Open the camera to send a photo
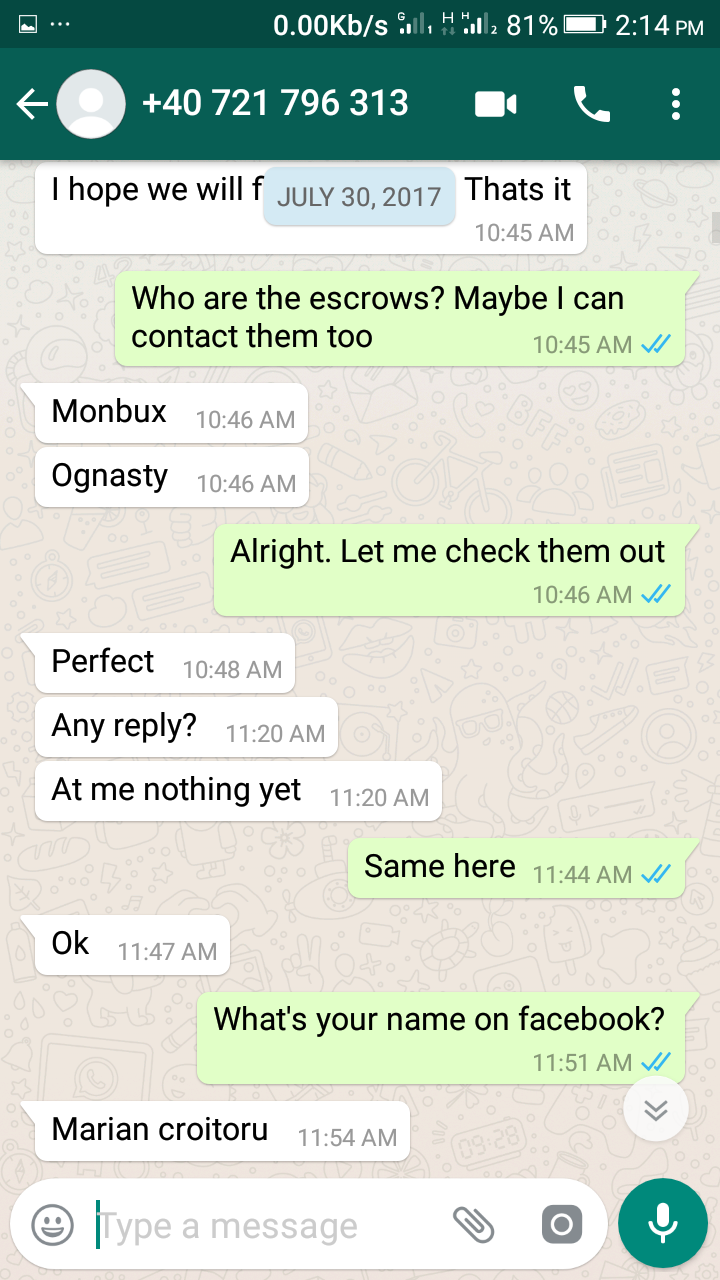Screen dimensions: 720x1280 click(x=561, y=1224)
